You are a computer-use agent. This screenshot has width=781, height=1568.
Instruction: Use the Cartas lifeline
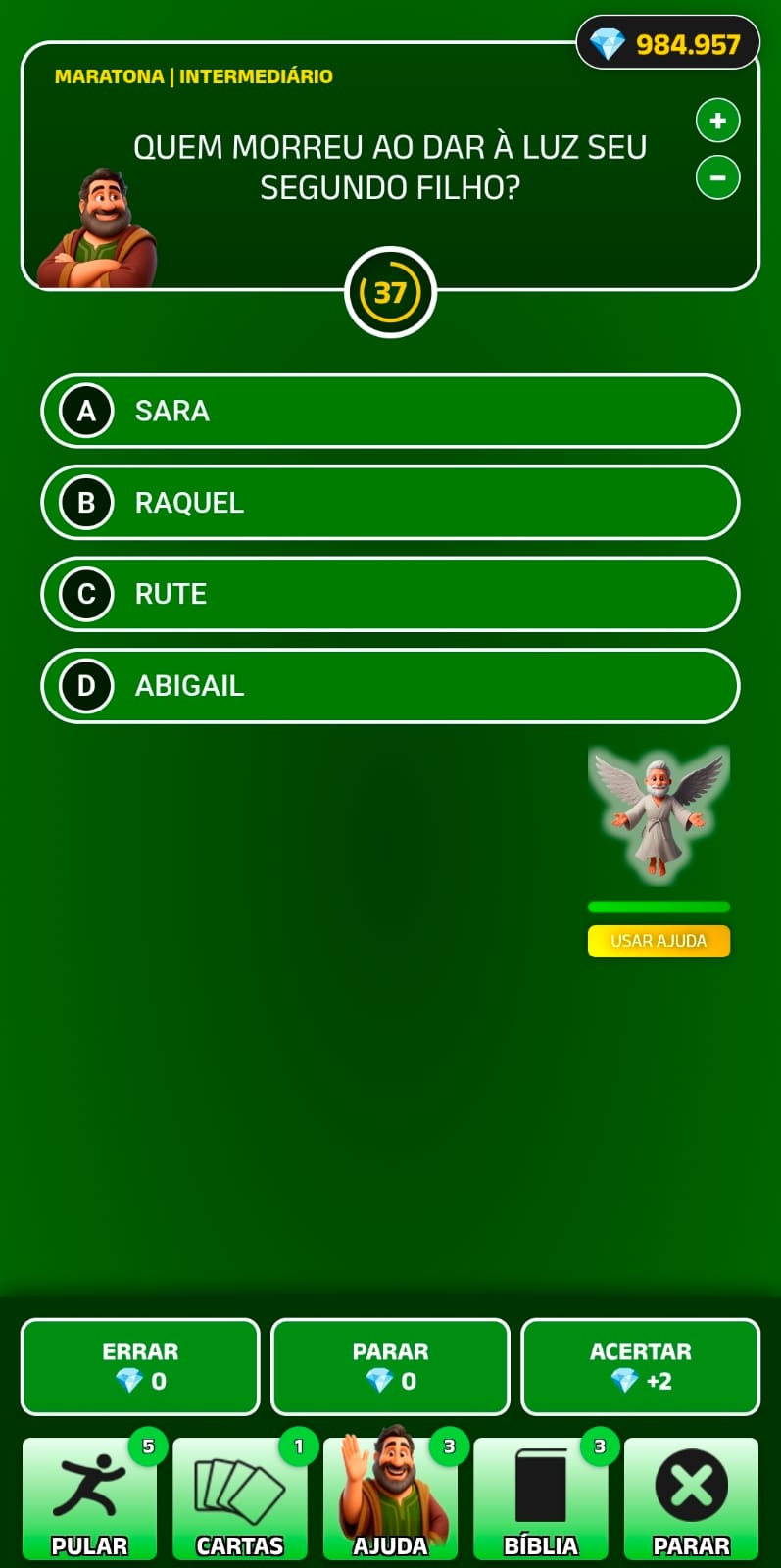(x=239, y=1497)
